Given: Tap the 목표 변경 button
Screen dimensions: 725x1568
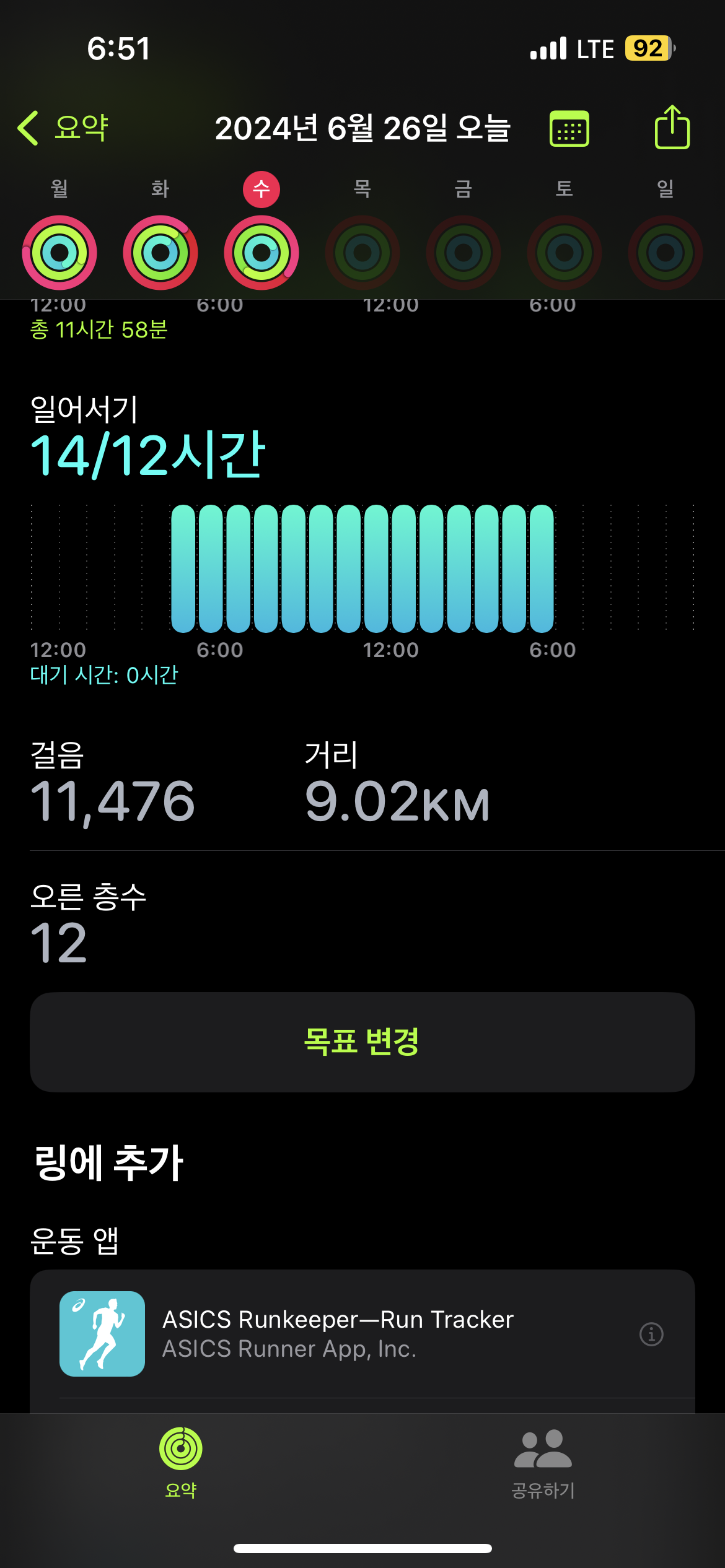Looking at the screenshot, I should (362, 1042).
